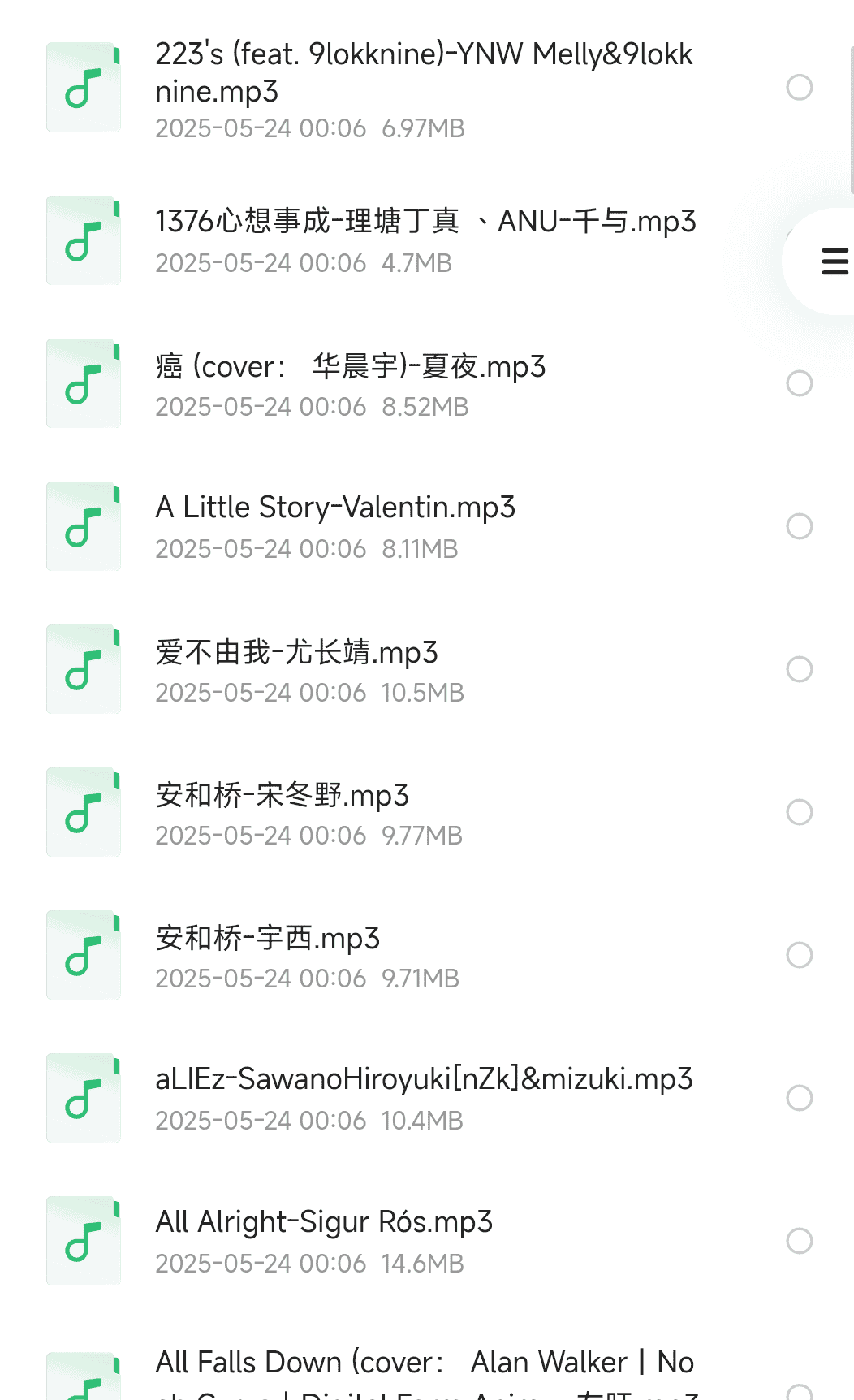Select the A Little Story-Valentin radio button
The height and width of the screenshot is (1400, 854).
800,526
